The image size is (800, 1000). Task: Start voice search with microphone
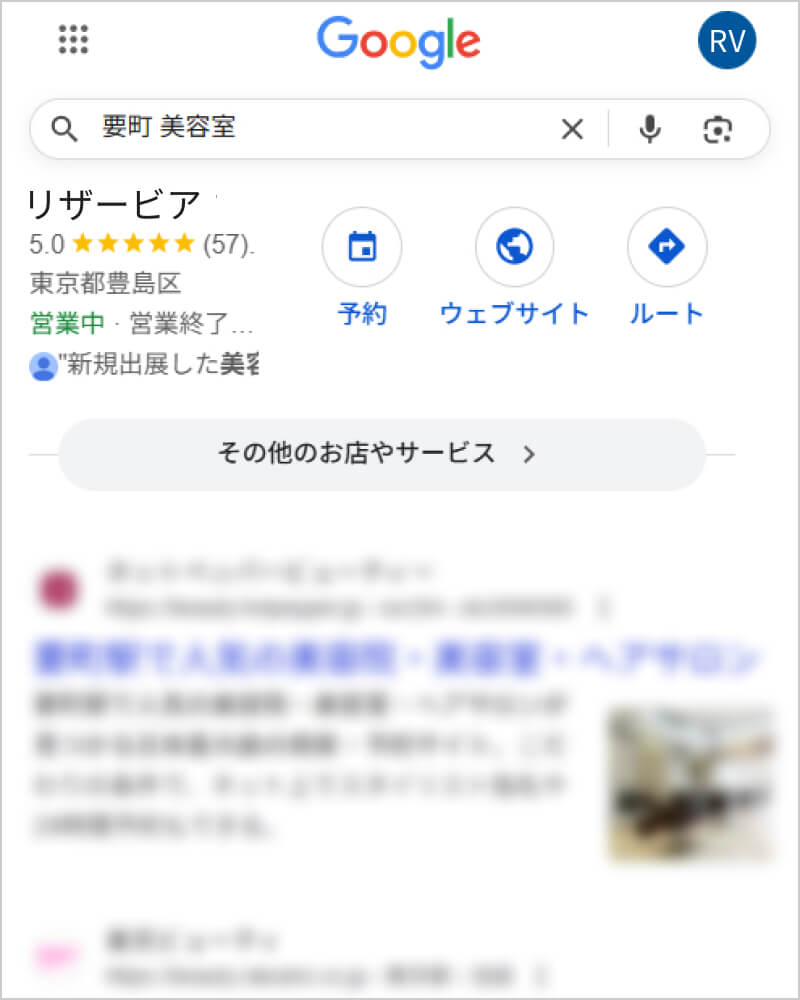(x=650, y=129)
